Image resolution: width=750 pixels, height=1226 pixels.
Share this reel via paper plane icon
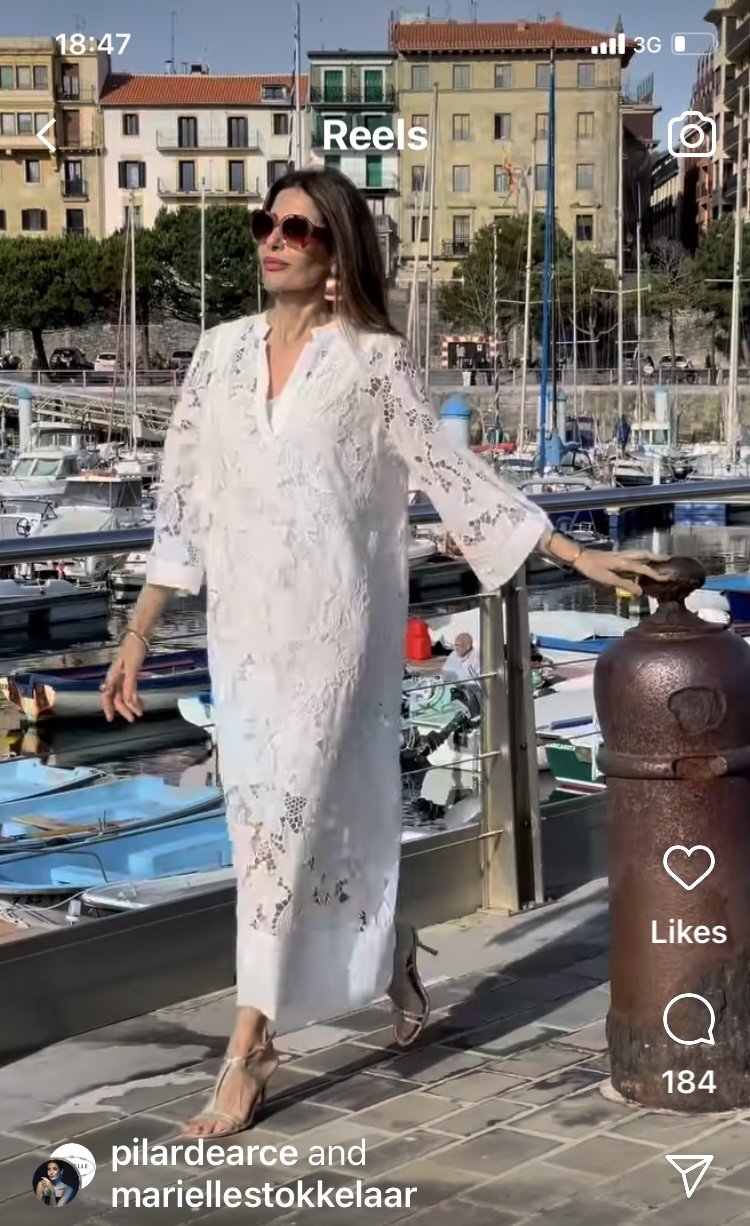coord(689,1174)
